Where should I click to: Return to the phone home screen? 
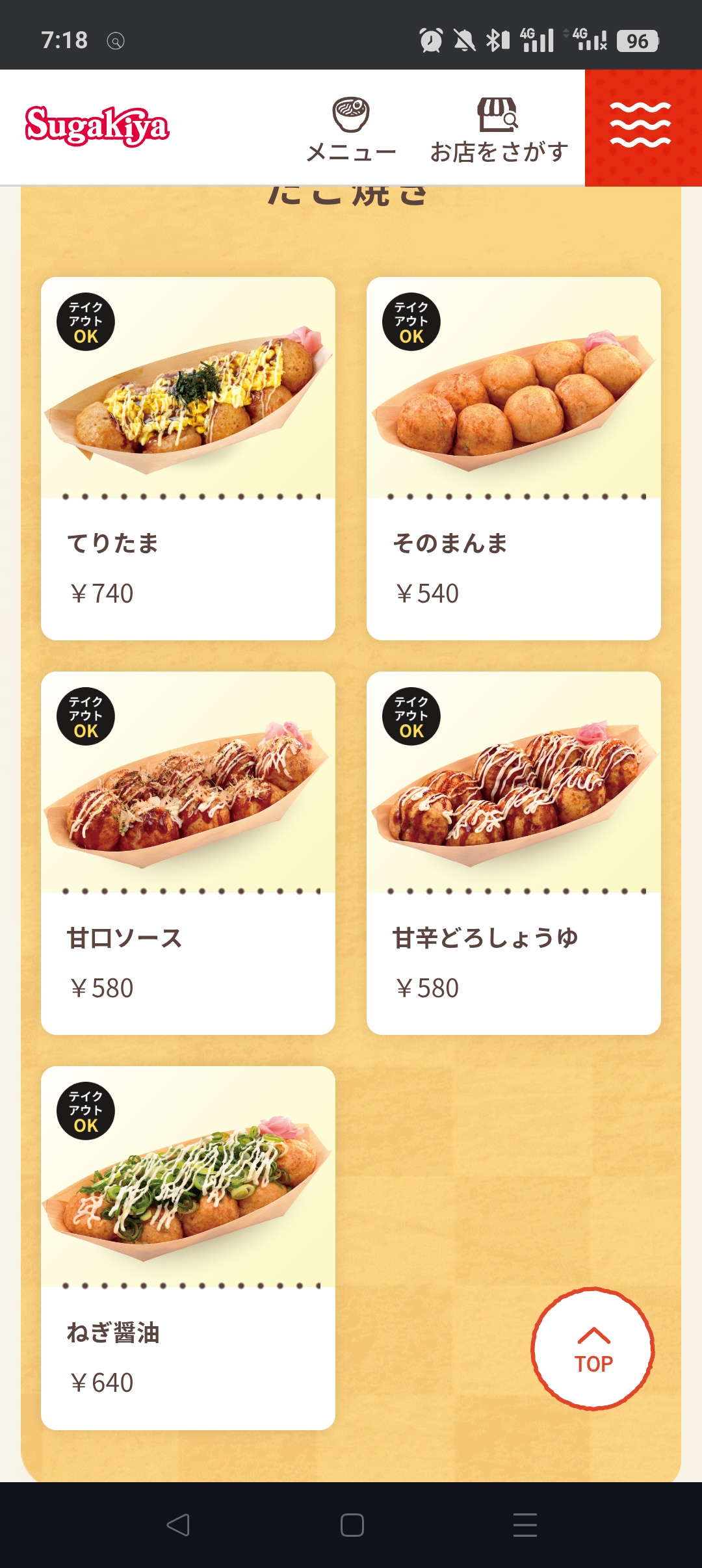[x=352, y=1524]
